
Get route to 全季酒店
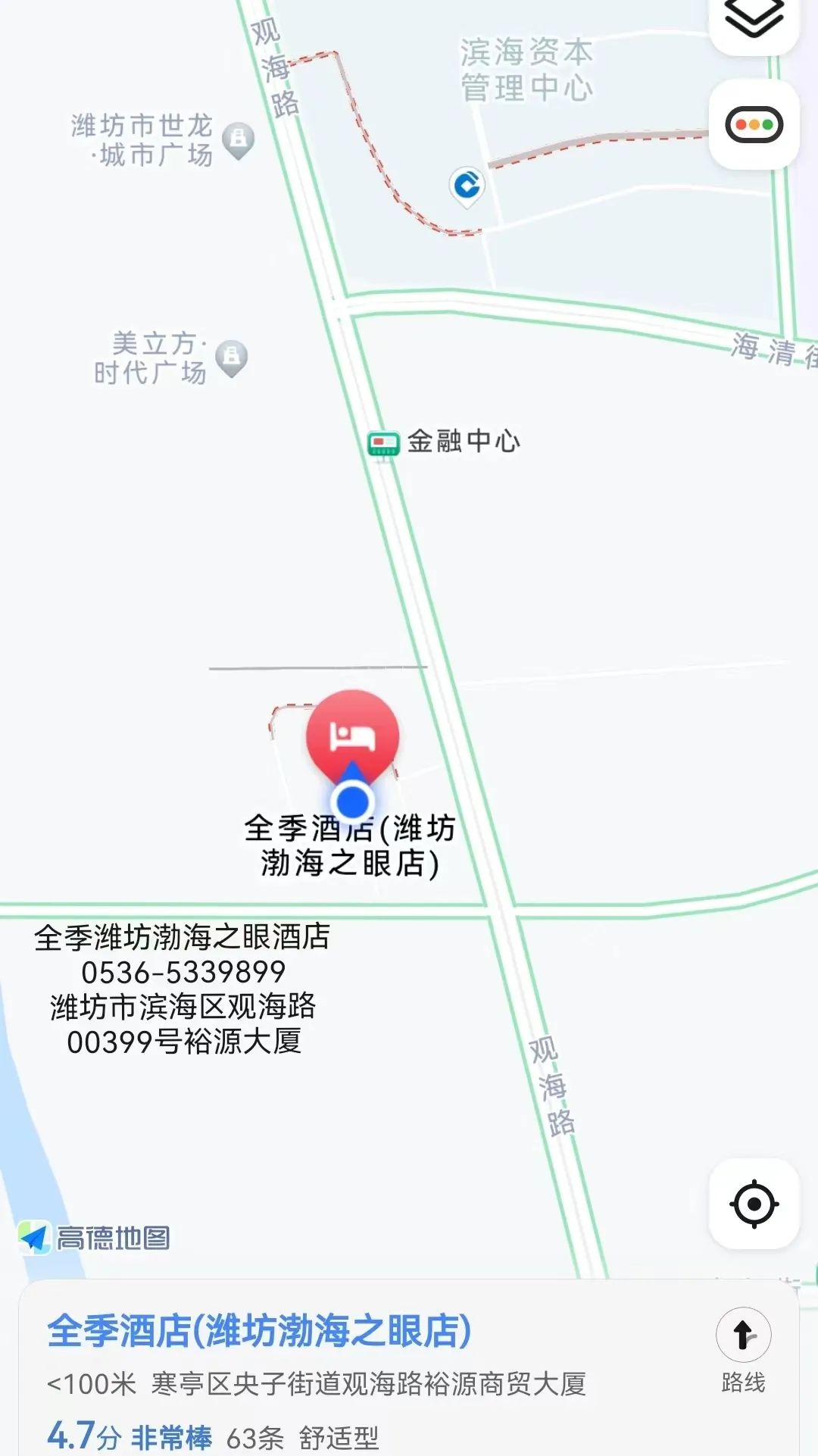(x=743, y=1349)
